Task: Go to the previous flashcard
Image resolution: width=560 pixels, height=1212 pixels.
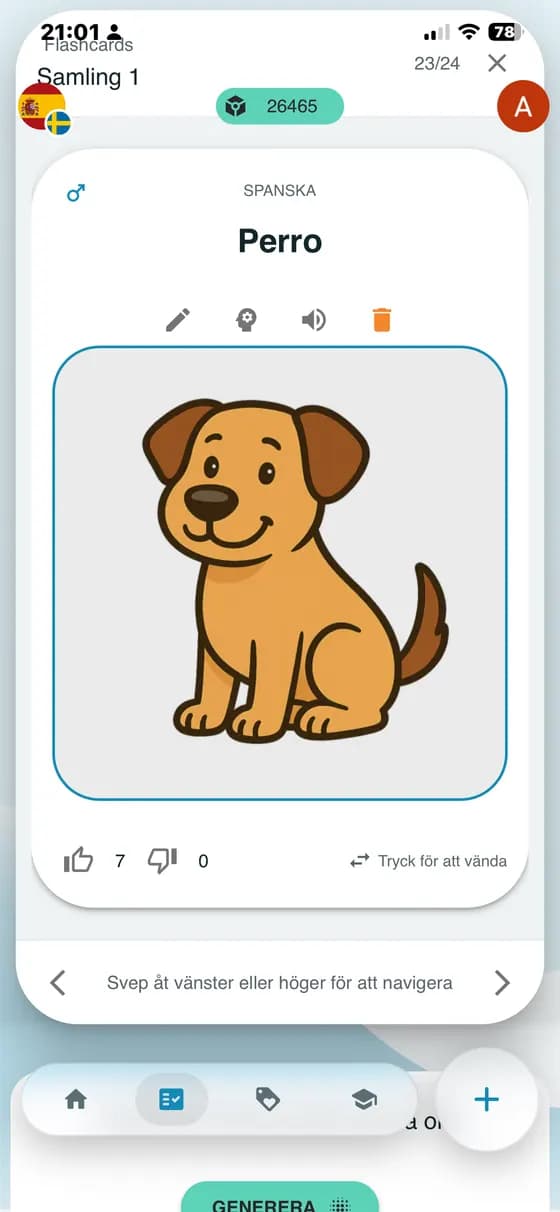Action: [x=58, y=983]
